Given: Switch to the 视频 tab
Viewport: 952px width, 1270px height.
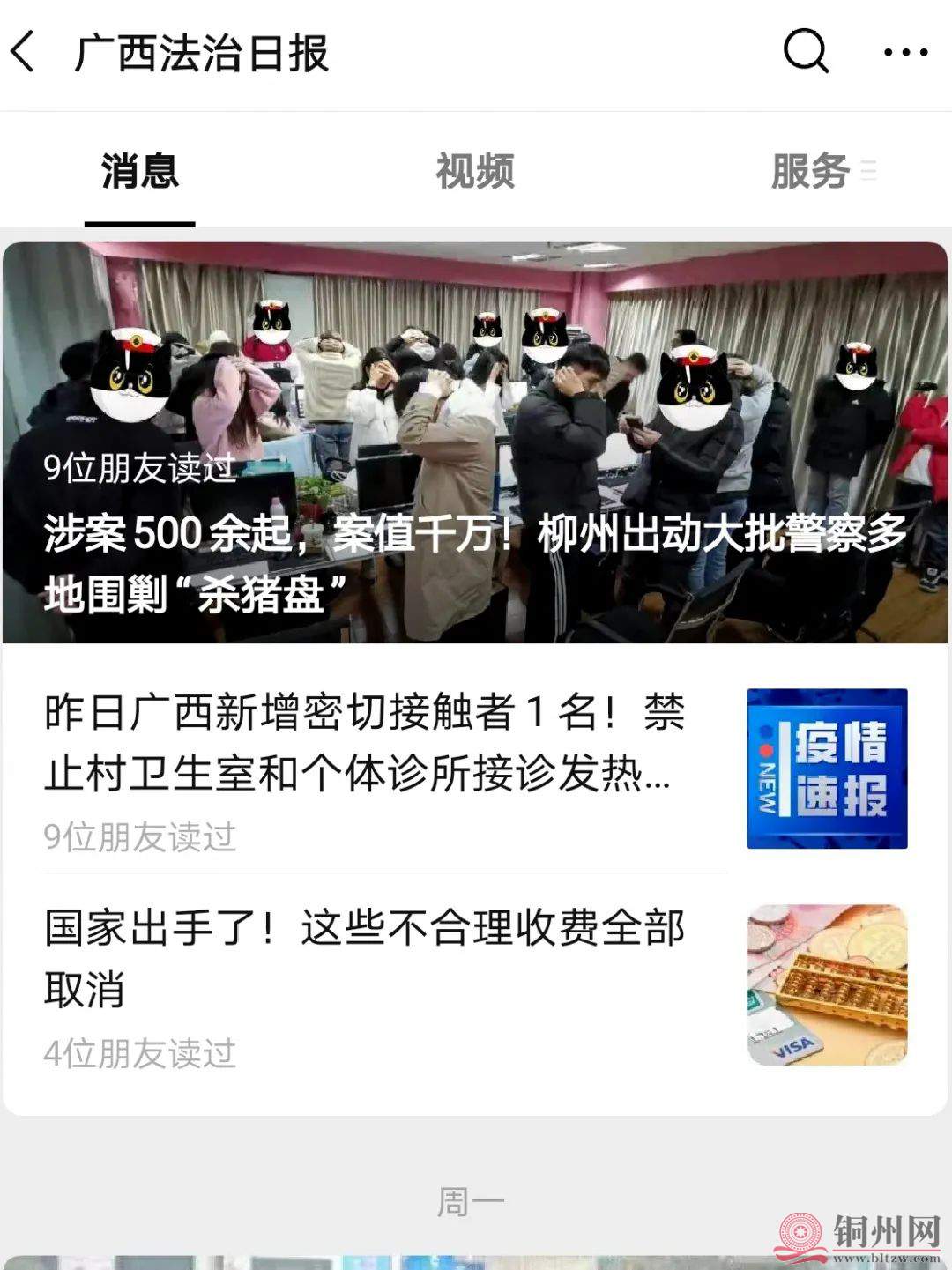Looking at the screenshot, I should (475, 171).
